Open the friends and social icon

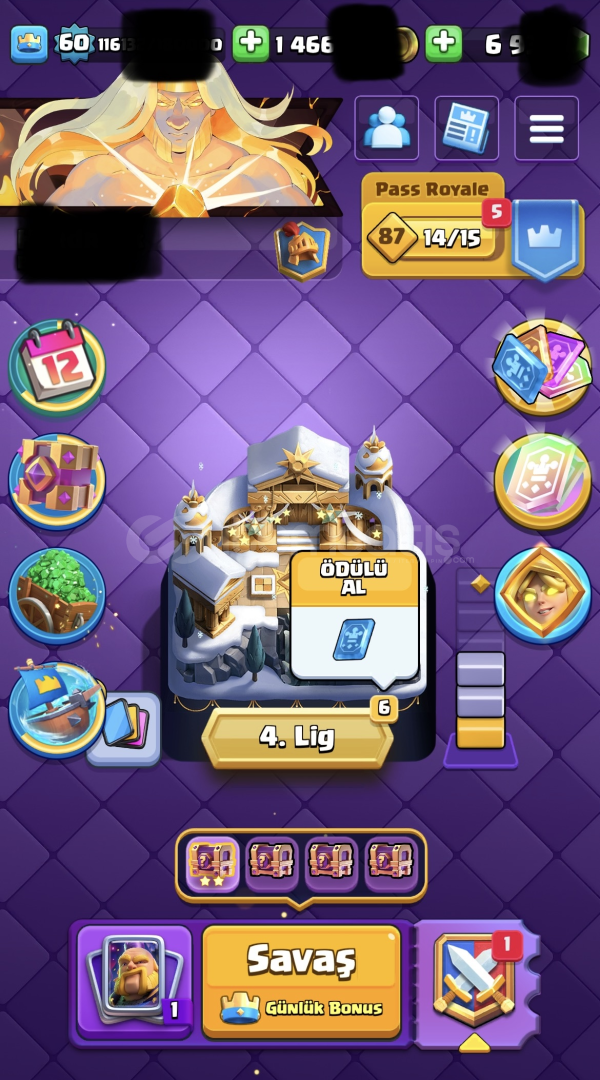pyautogui.click(x=386, y=128)
